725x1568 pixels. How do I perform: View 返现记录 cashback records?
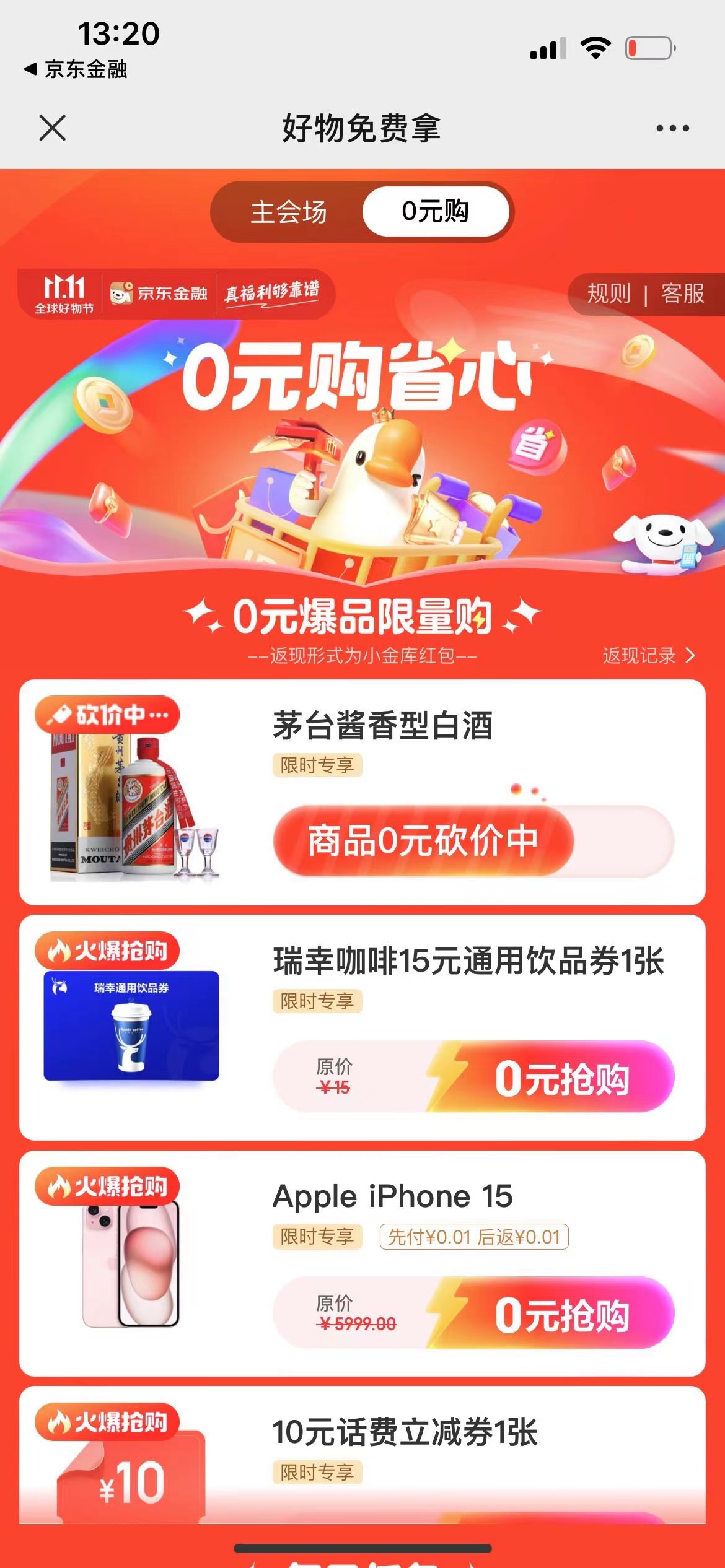click(648, 655)
